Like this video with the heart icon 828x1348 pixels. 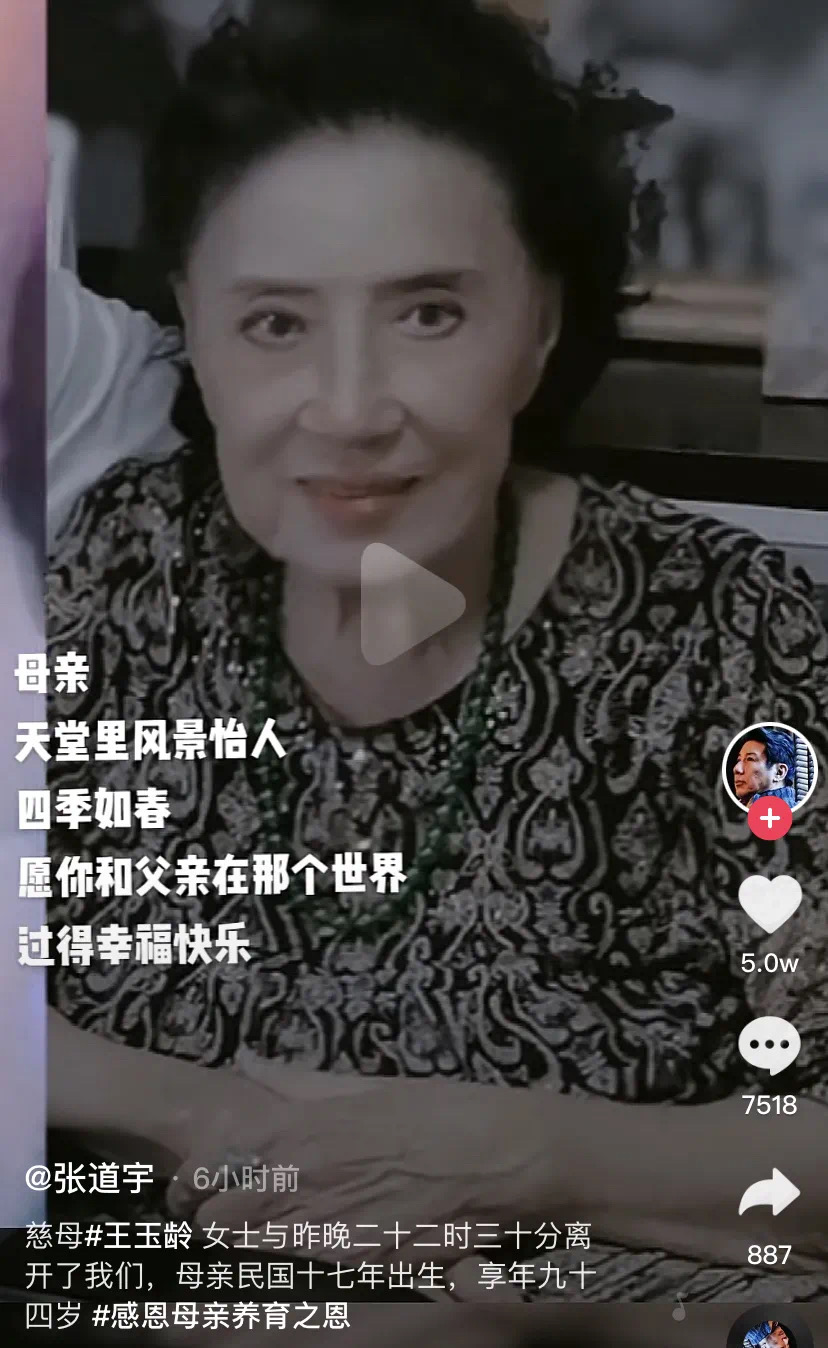769,904
